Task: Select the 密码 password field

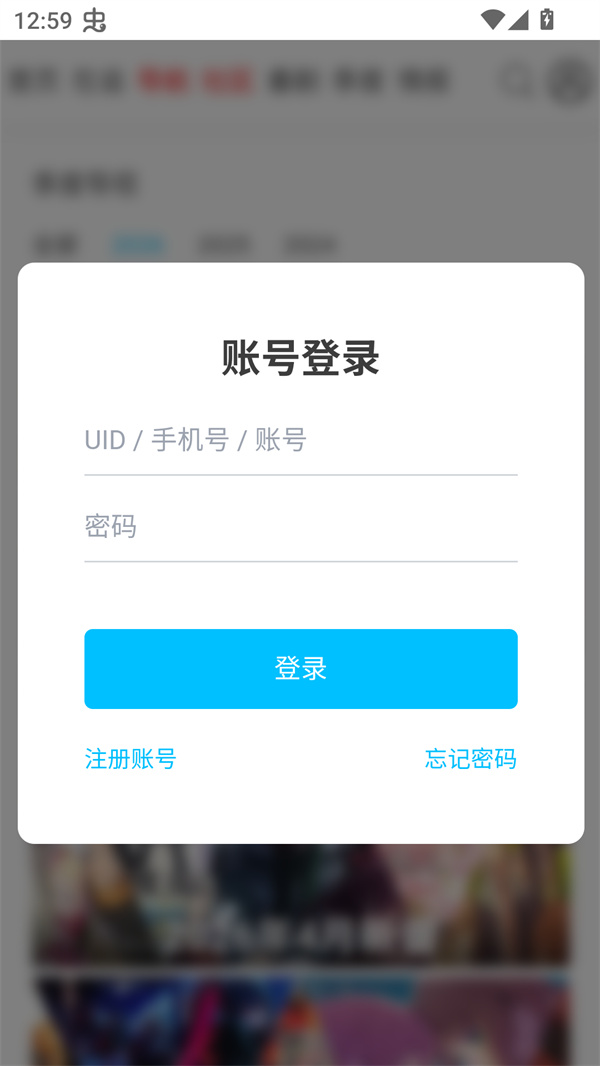Action: click(300, 527)
